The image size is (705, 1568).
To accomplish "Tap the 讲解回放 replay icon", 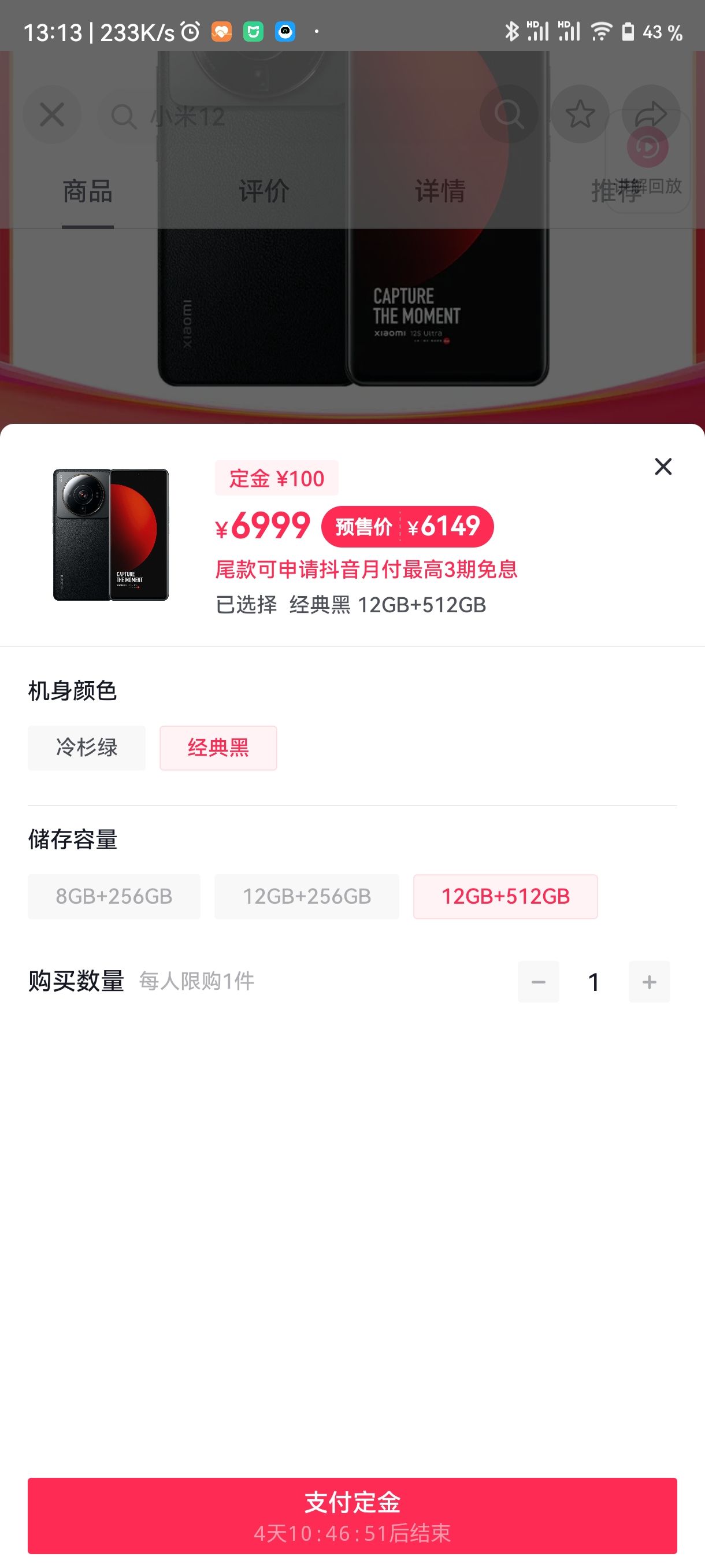I will [x=647, y=148].
